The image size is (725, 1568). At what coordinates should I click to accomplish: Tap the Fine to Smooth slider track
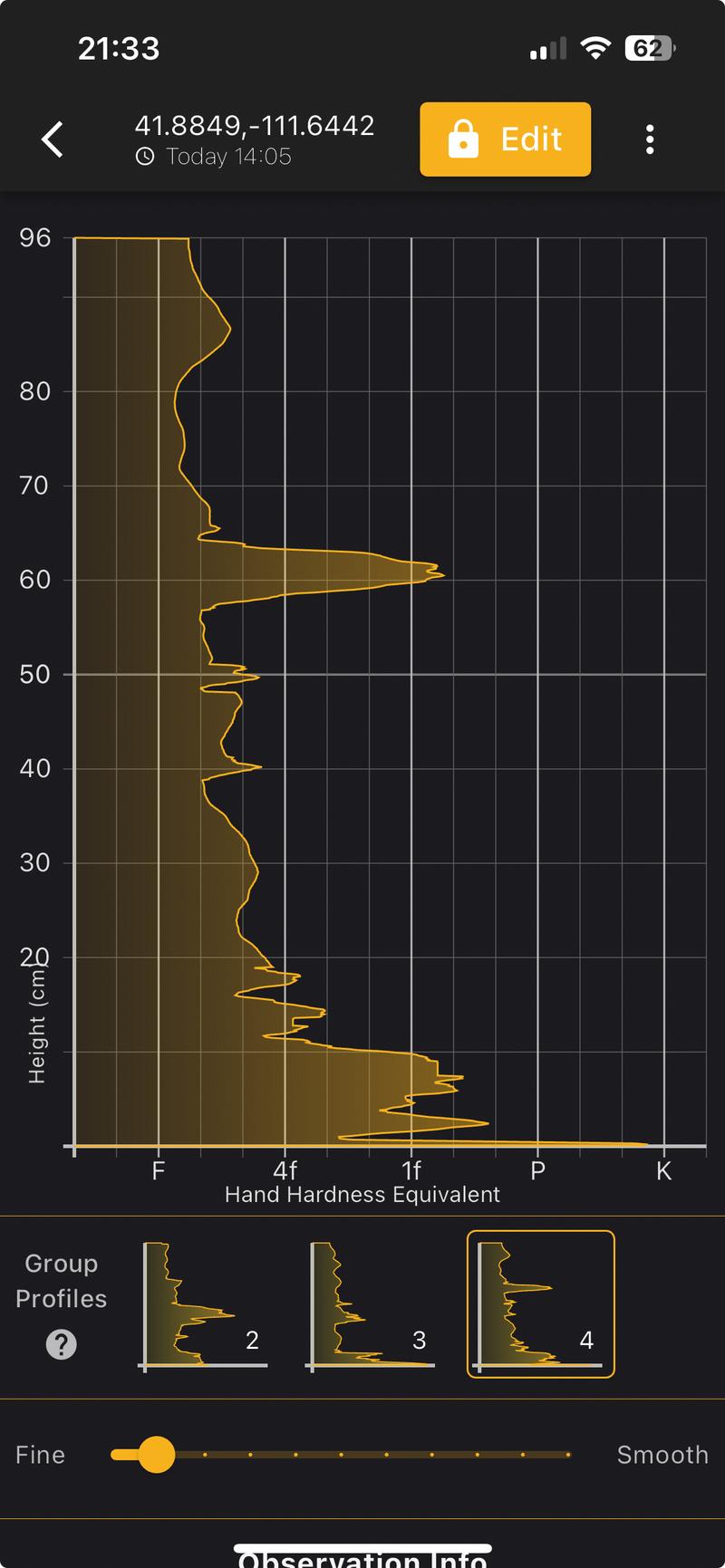tap(340, 1455)
